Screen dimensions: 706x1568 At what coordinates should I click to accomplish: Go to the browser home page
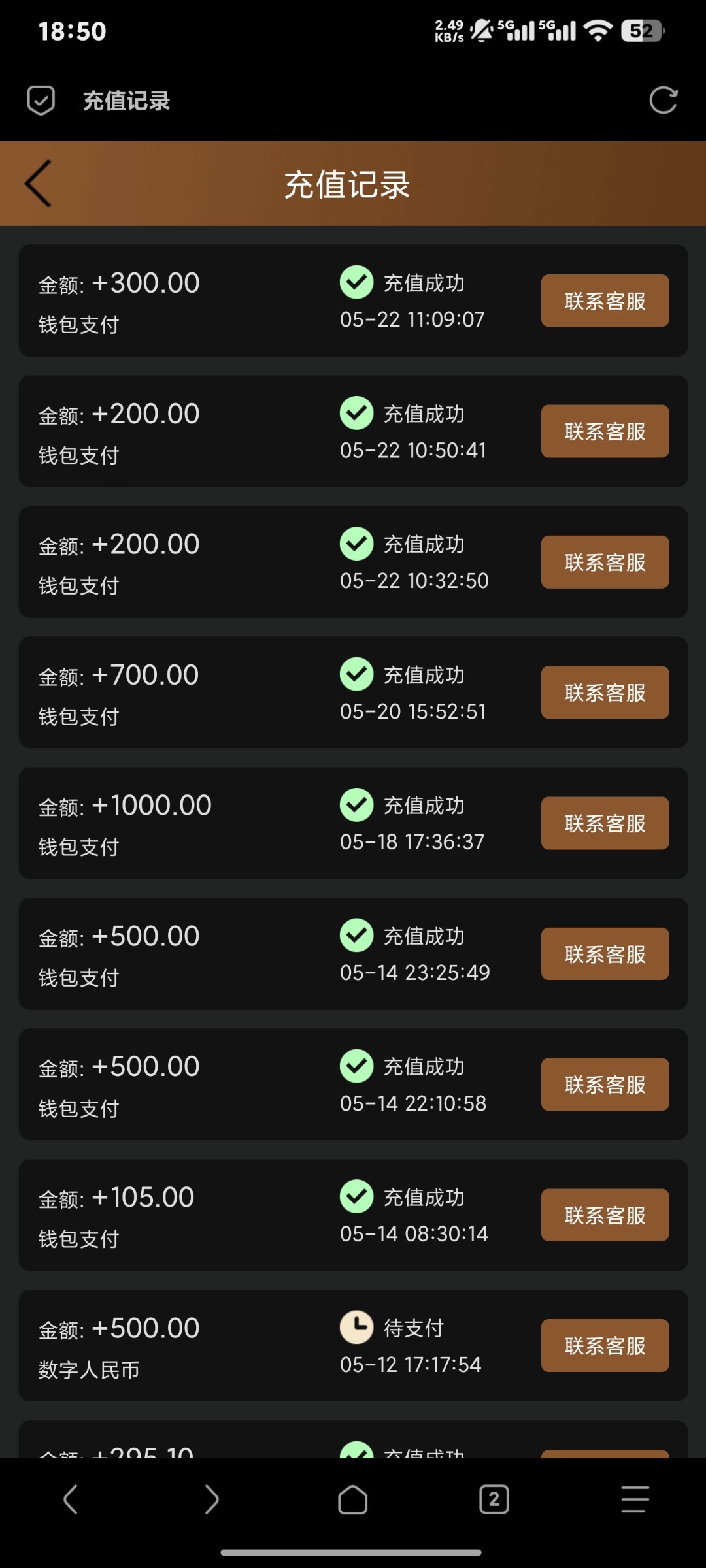point(353,1499)
